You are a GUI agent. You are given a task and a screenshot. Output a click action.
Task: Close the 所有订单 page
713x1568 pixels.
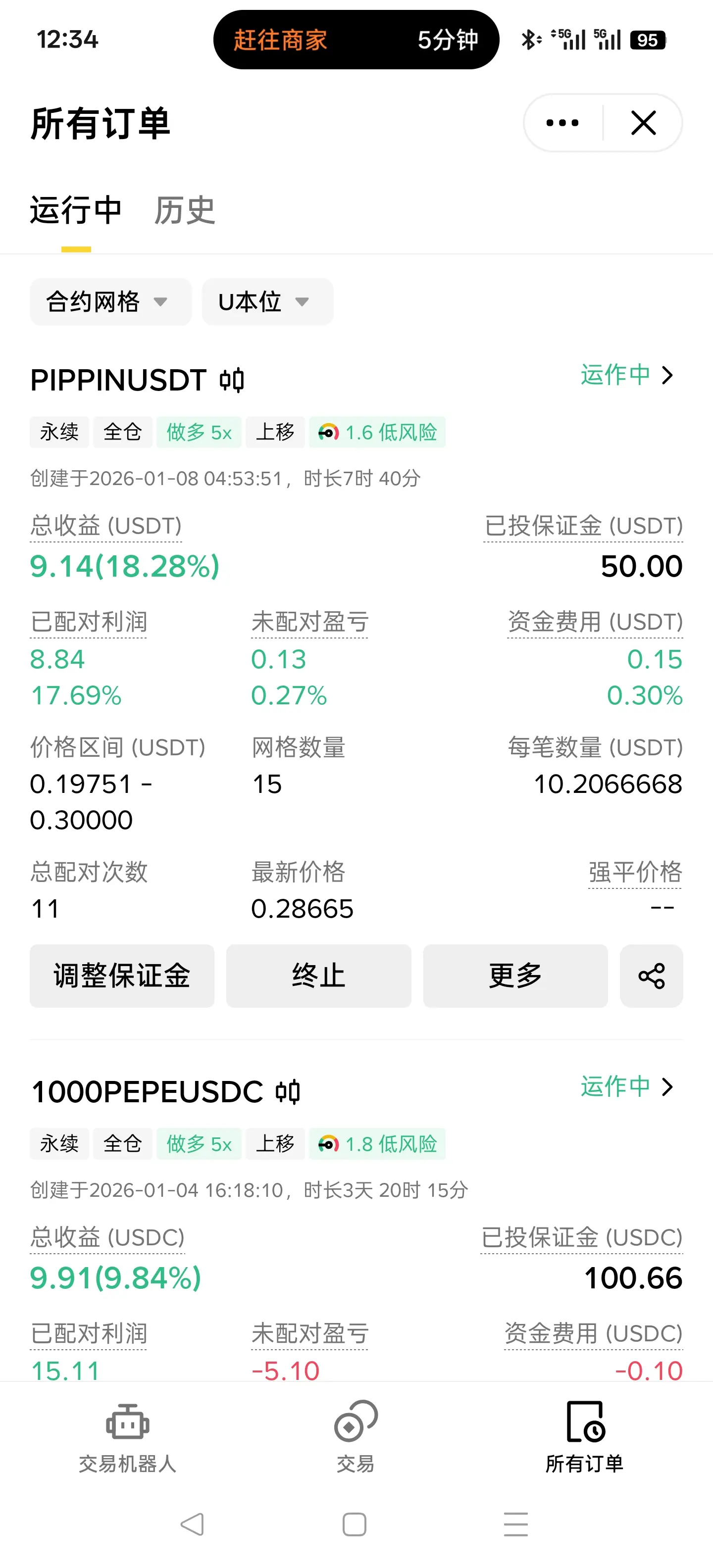(x=643, y=123)
